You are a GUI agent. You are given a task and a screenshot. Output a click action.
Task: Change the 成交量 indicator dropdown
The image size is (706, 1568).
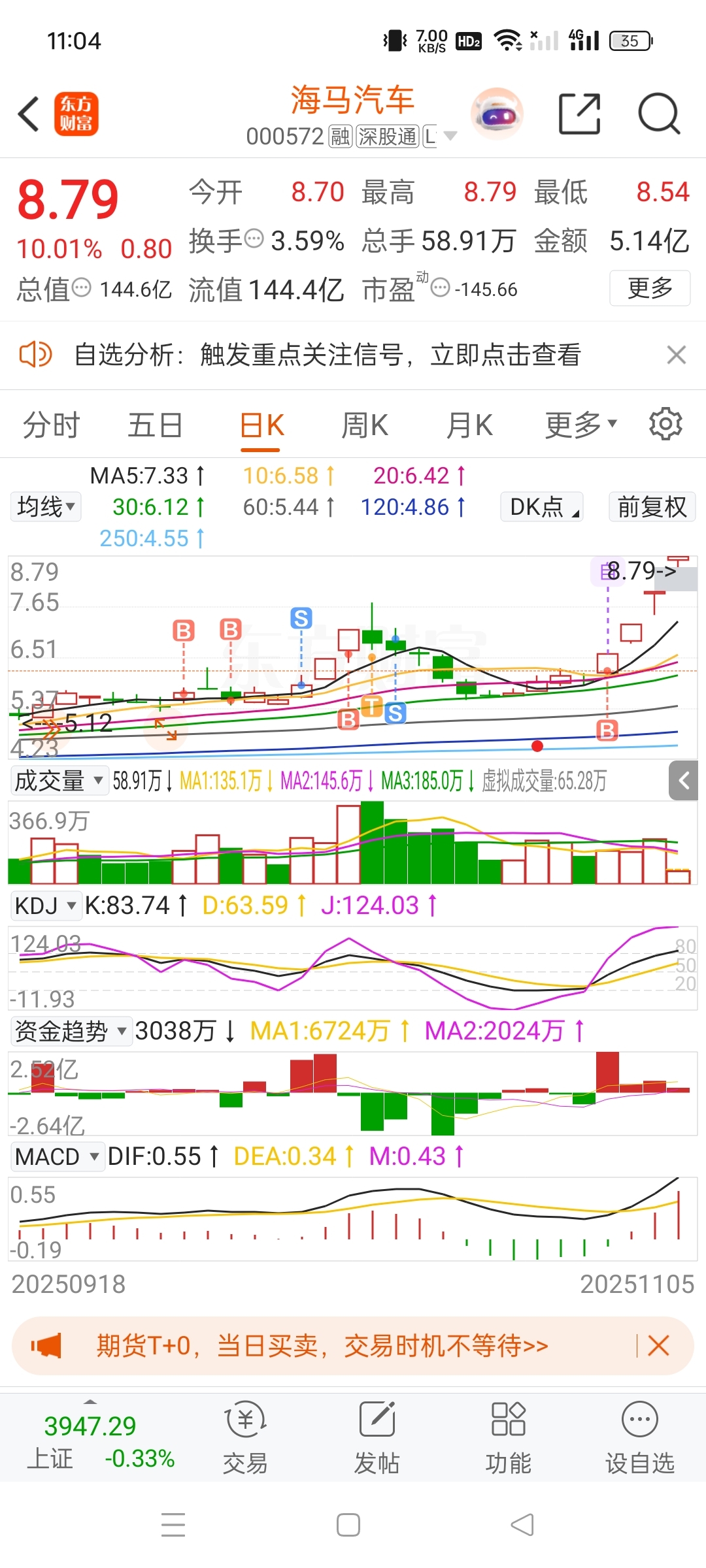pyautogui.click(x=59, y=781)
